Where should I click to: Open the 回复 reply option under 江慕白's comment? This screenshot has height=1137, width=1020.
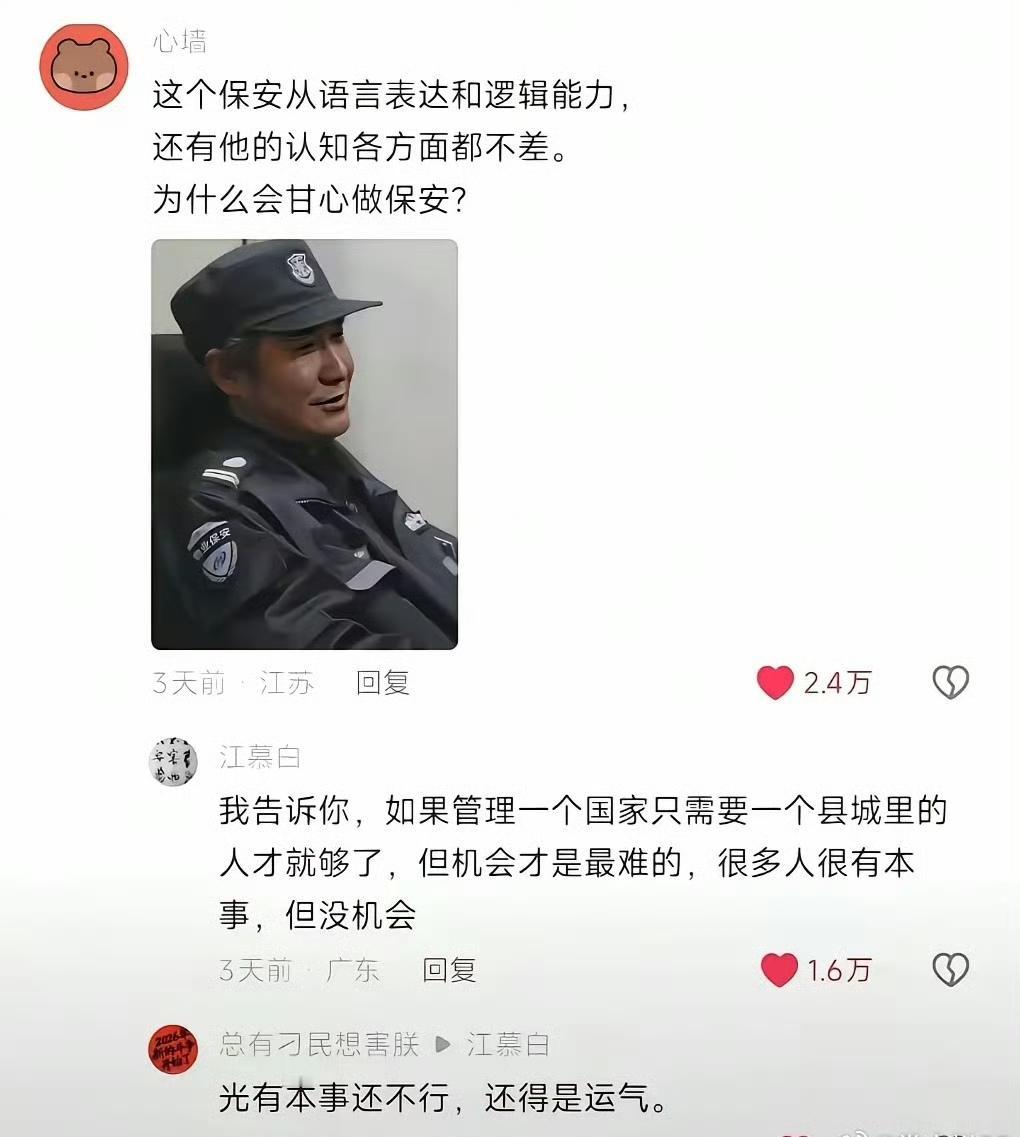point(452,970)
